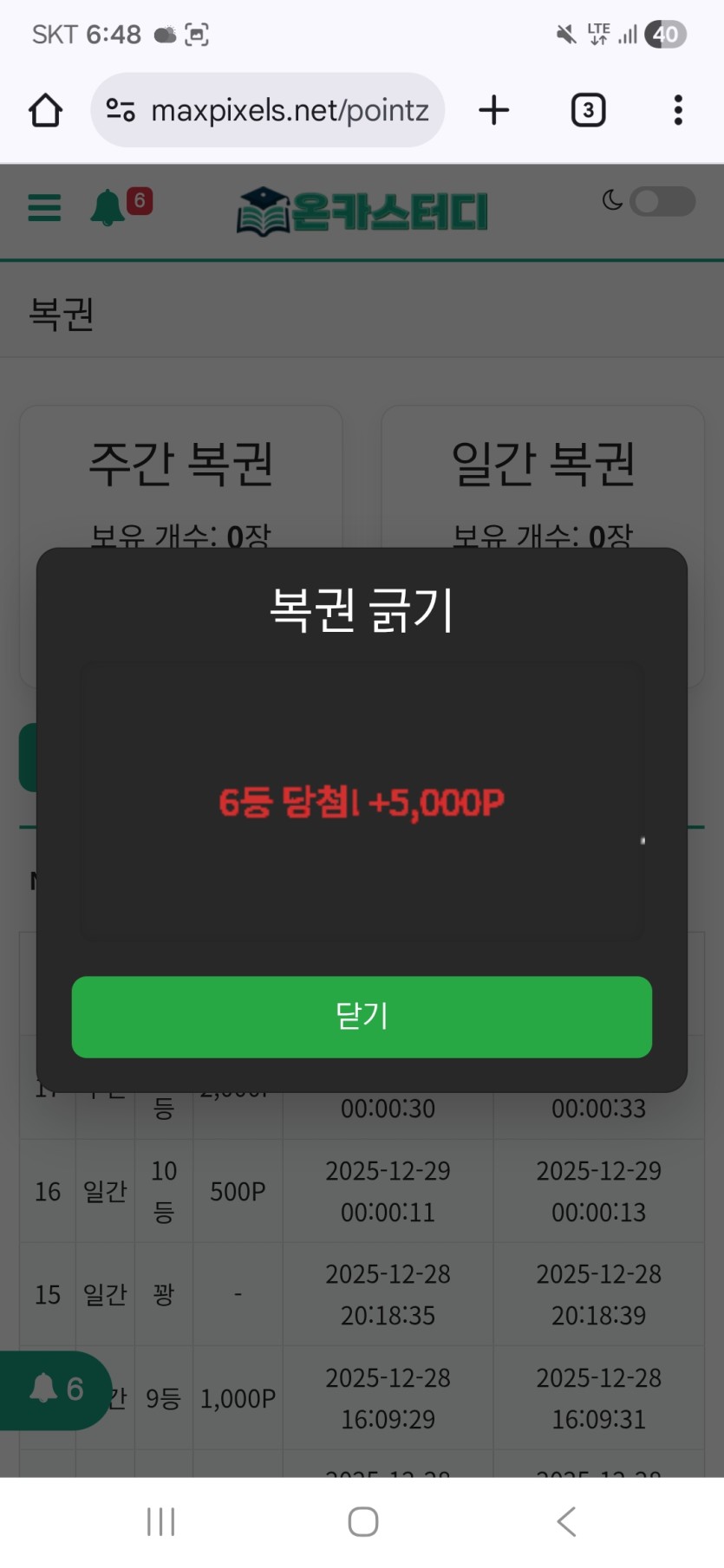Viewport: 724px width, 1568px height.
Task: Show the open tabs switcher
Action: [x=588, y=111]
